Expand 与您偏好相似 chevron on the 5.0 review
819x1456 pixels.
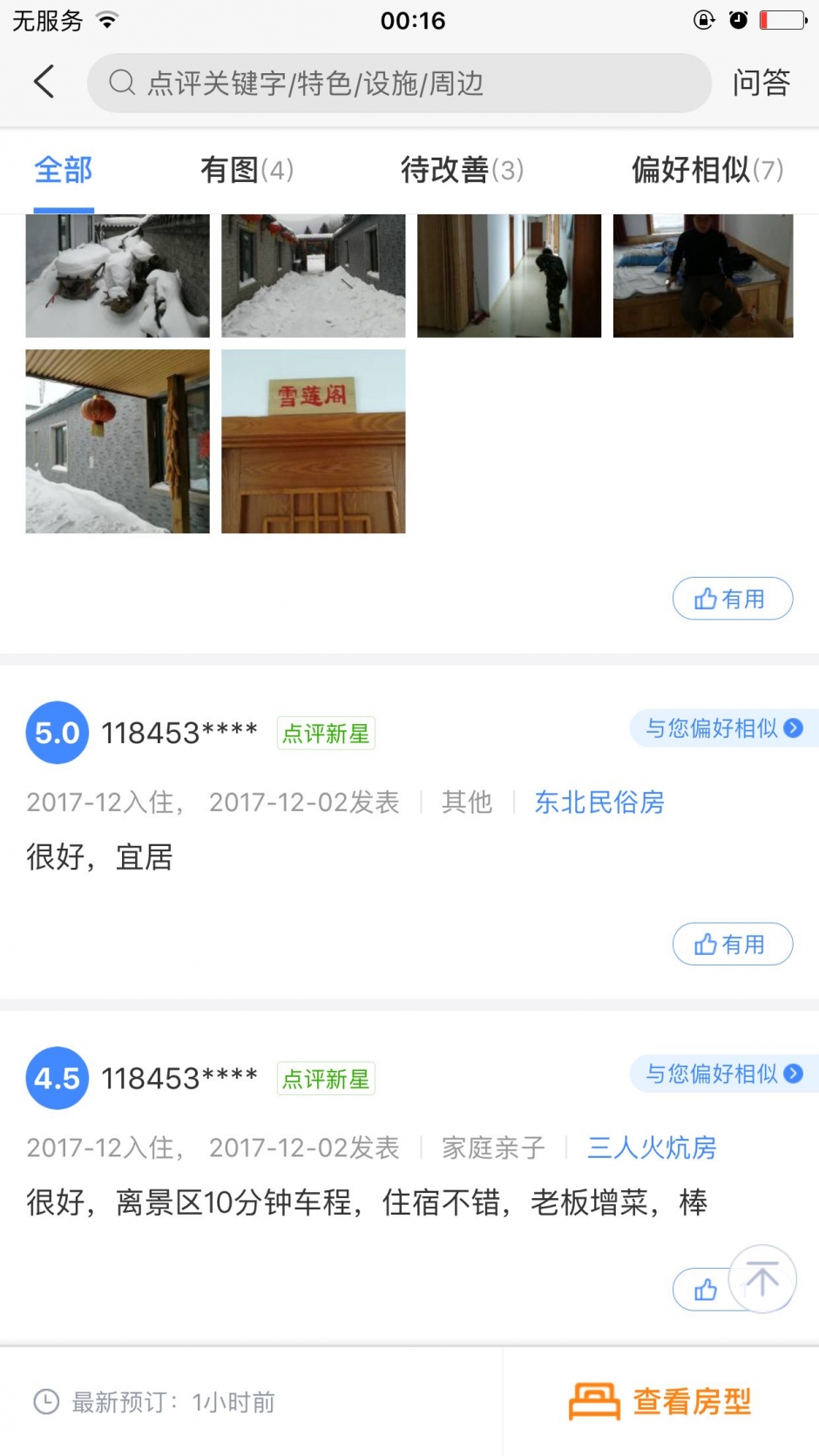click(793, 728)
